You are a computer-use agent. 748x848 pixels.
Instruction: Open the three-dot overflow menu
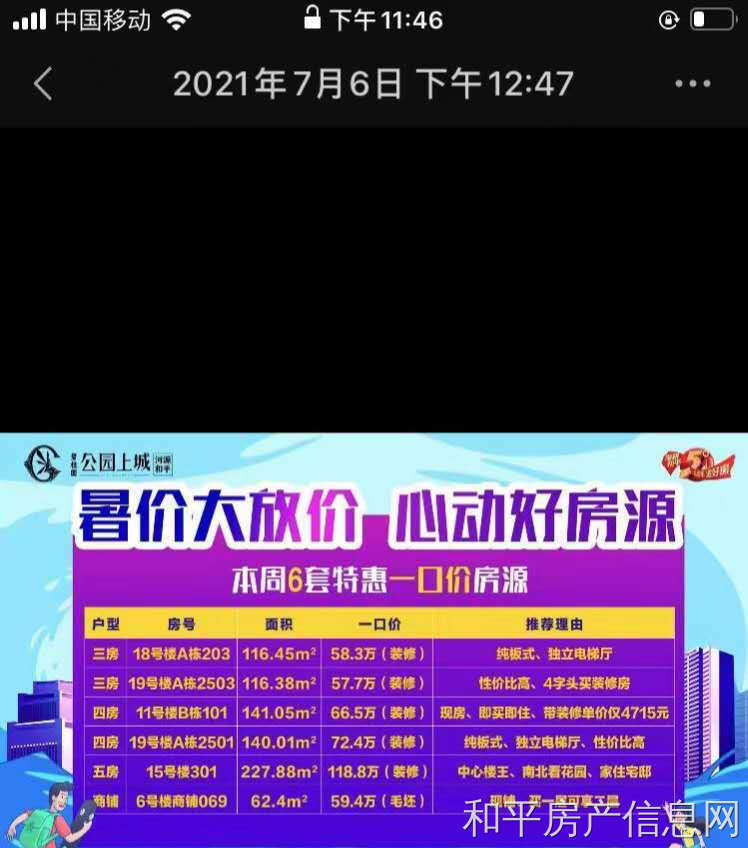[x=692, y=84]
